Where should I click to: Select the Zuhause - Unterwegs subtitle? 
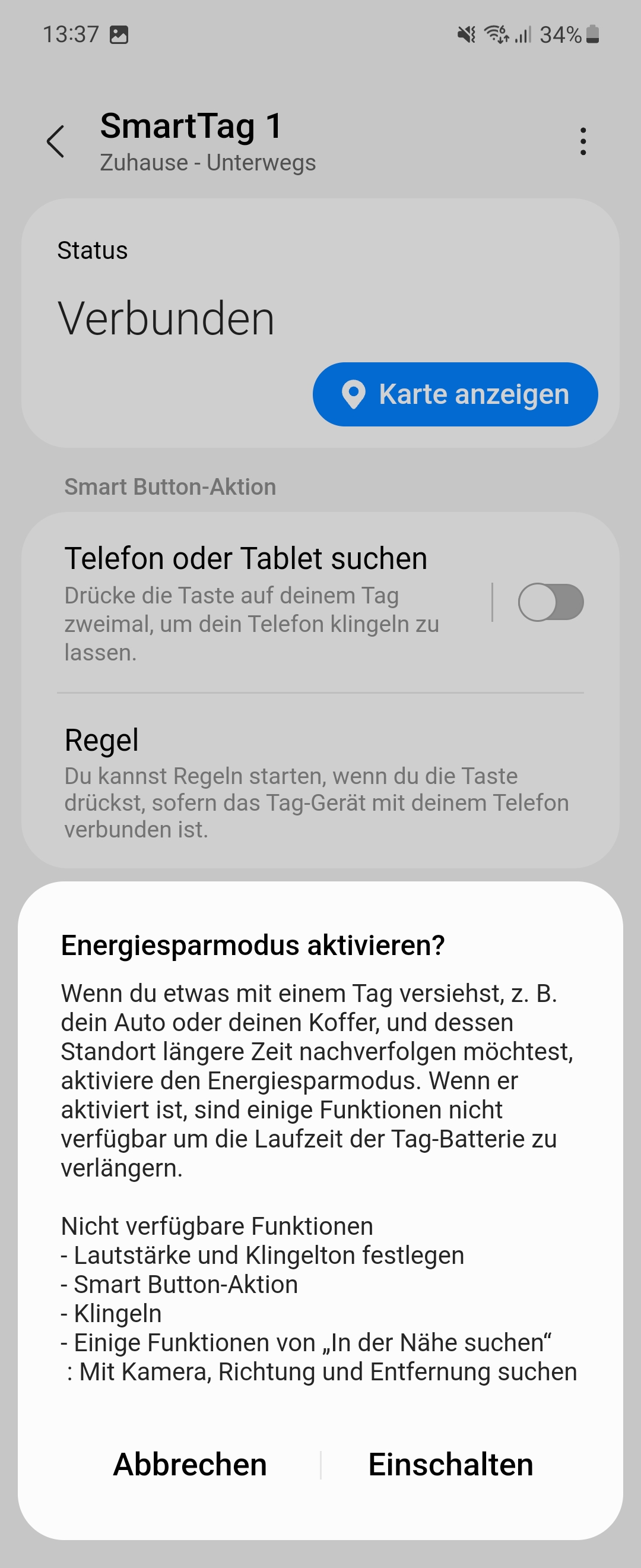(x=207, y=163)
